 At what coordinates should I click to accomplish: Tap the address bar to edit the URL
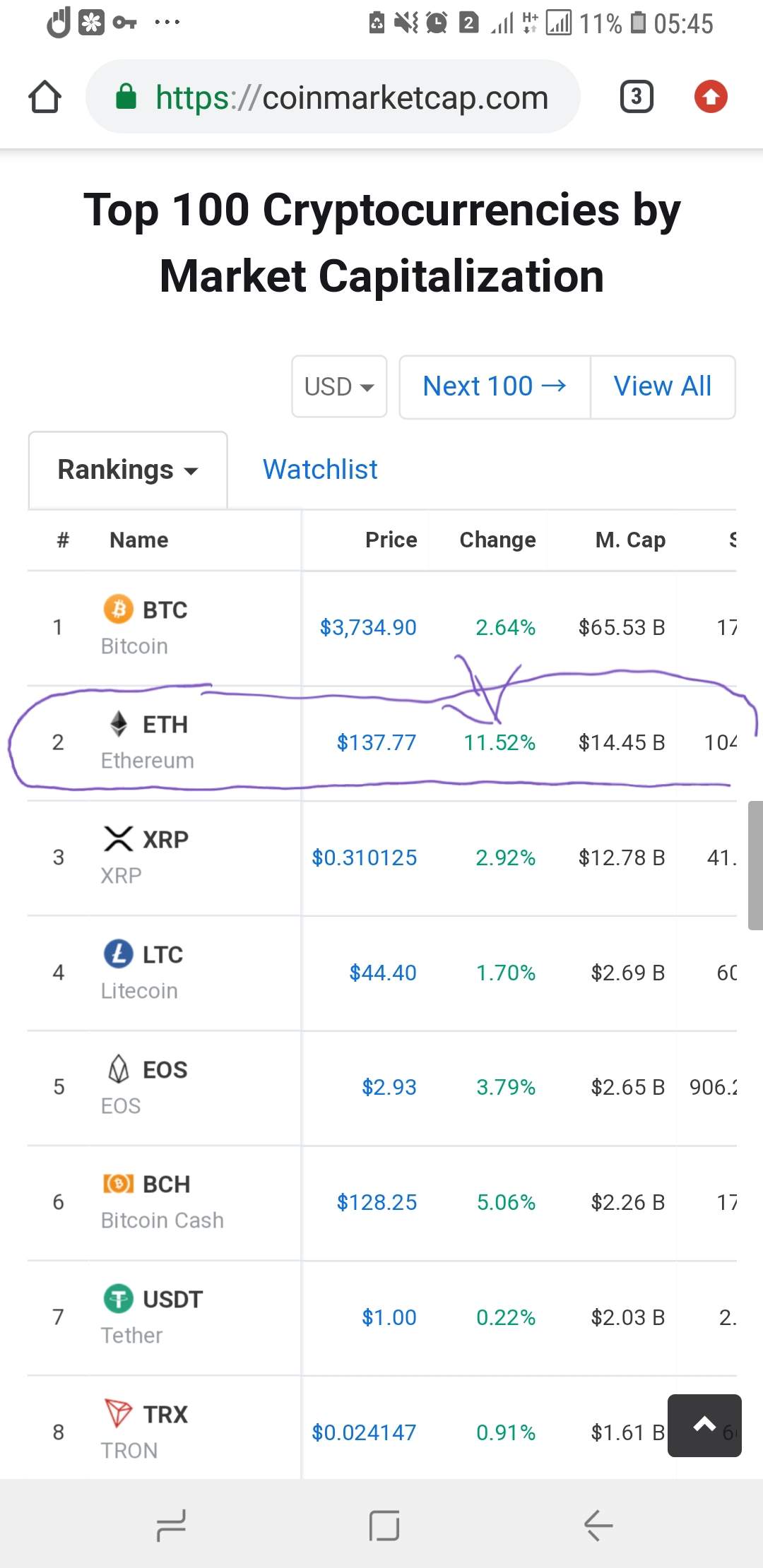[x=353, y=97]
